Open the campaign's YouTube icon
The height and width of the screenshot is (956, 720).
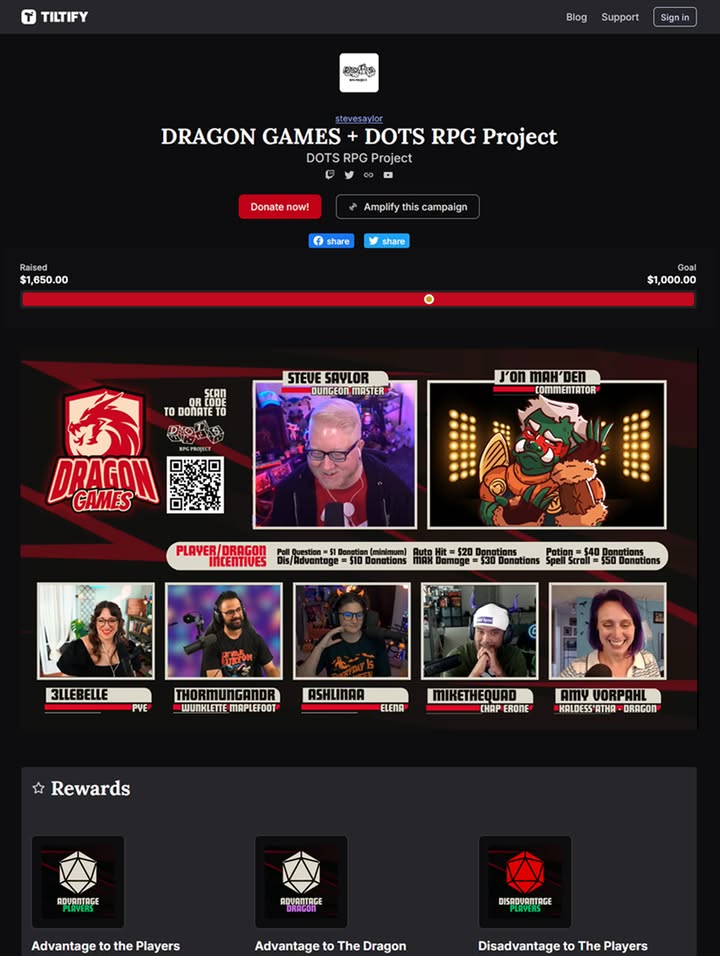click(x=388, y=175)
